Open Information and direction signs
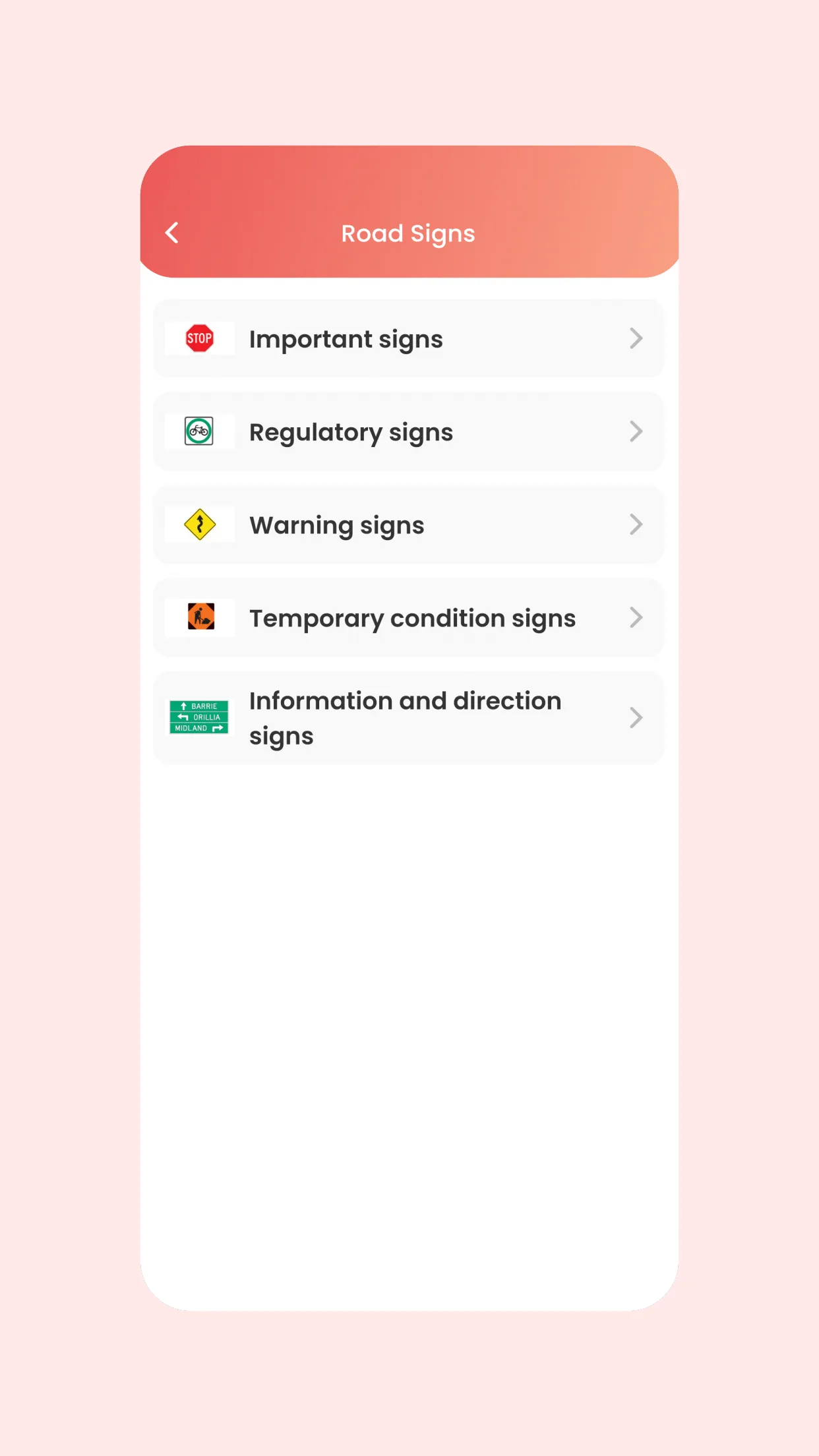This screenshot has width=819, height=1456. click(x=408, y=718)
